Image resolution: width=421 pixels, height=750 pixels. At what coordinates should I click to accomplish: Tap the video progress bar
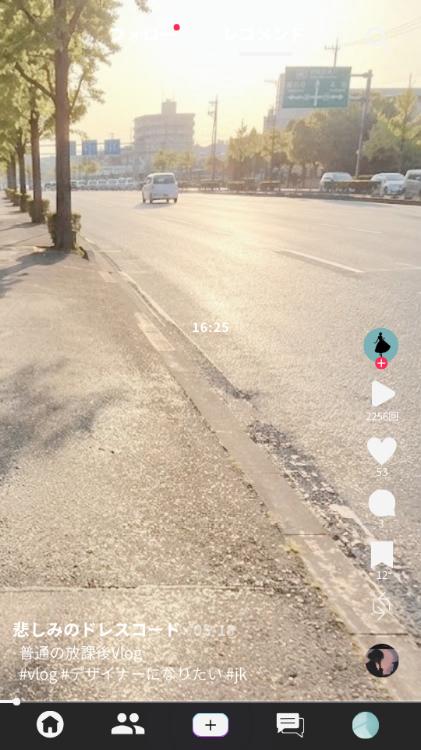(x=210, y=702)
